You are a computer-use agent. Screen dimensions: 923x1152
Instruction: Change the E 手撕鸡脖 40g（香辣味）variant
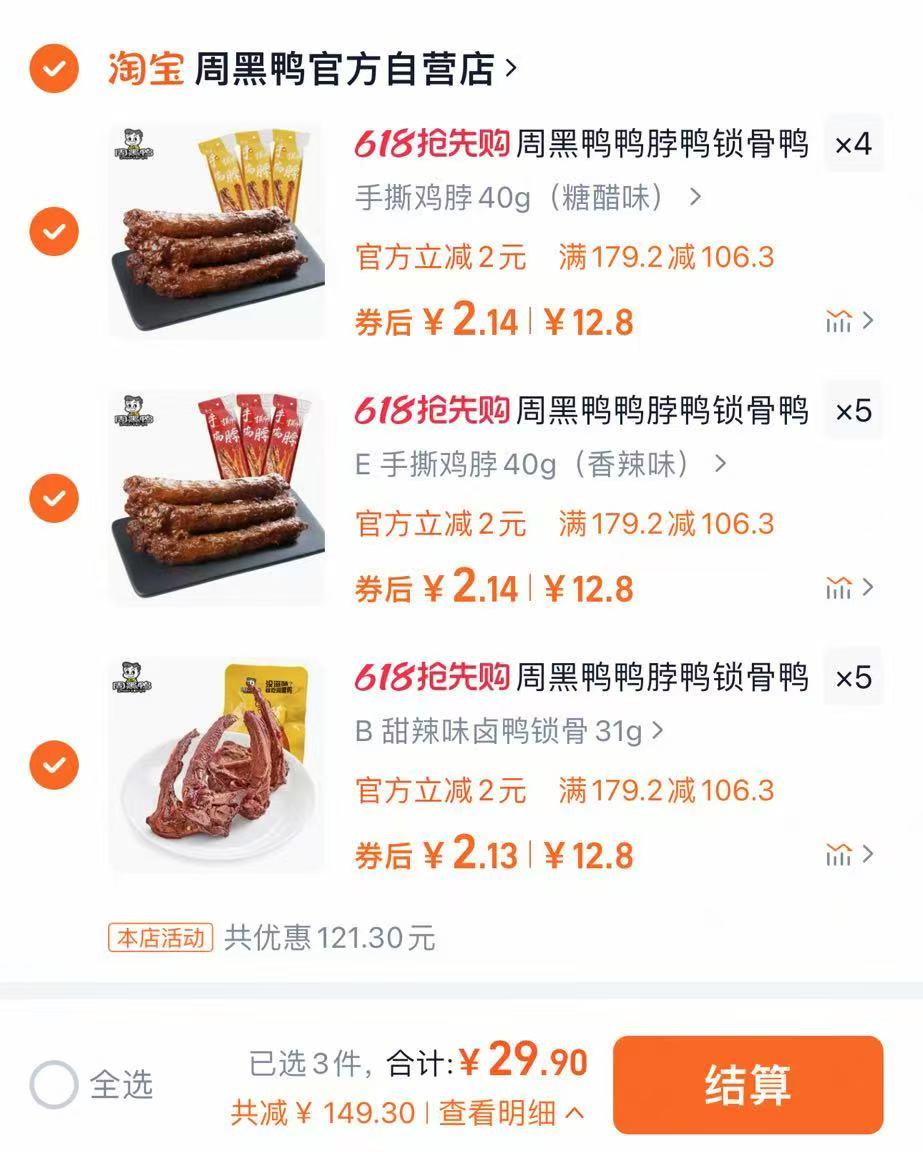540,465
